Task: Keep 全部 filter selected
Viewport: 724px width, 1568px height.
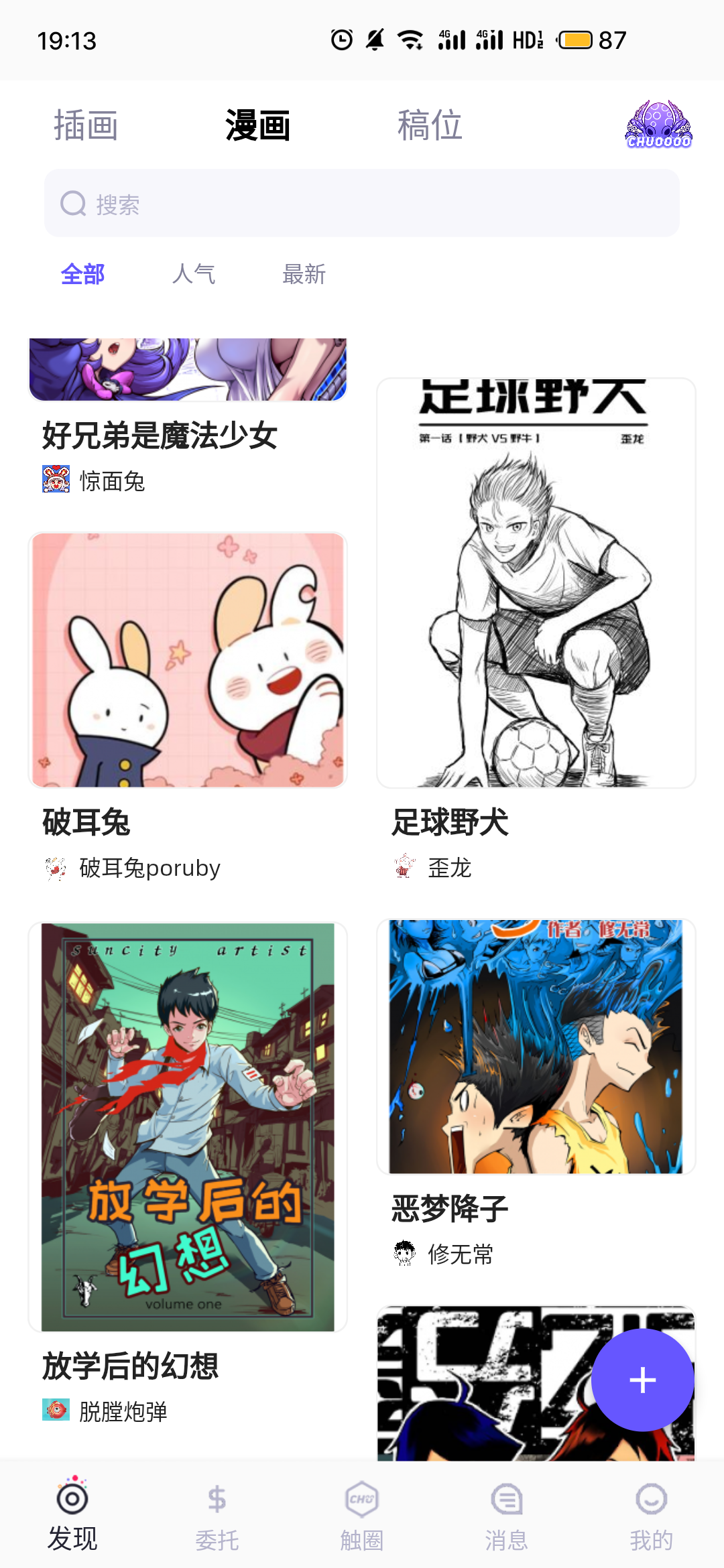Action: click(x=82, y=274)
